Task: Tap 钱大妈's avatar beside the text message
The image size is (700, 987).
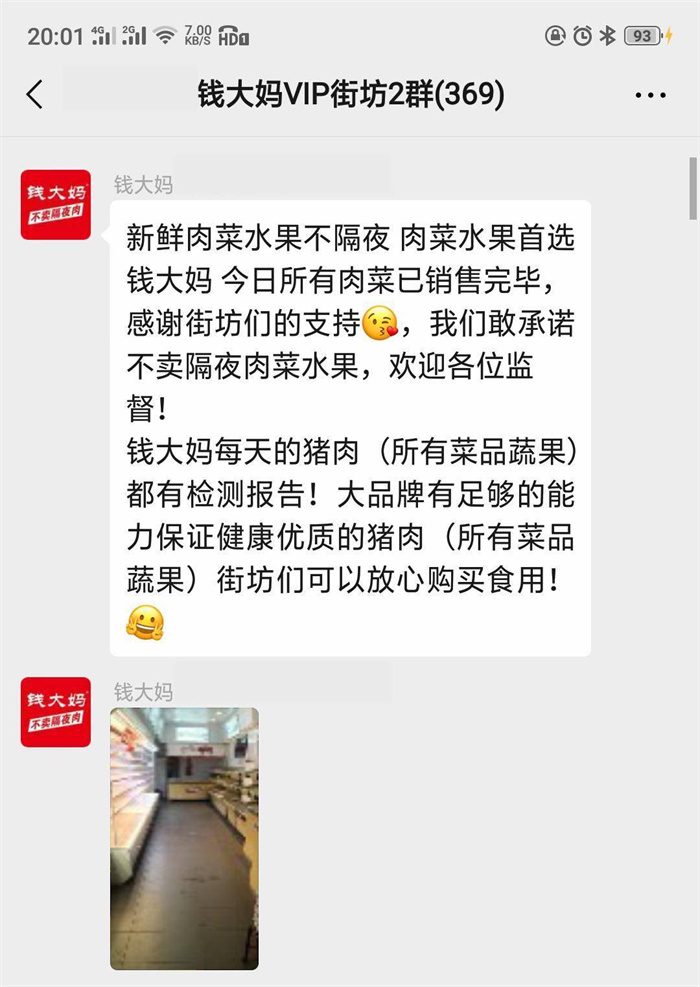Action: pos(56,205)
